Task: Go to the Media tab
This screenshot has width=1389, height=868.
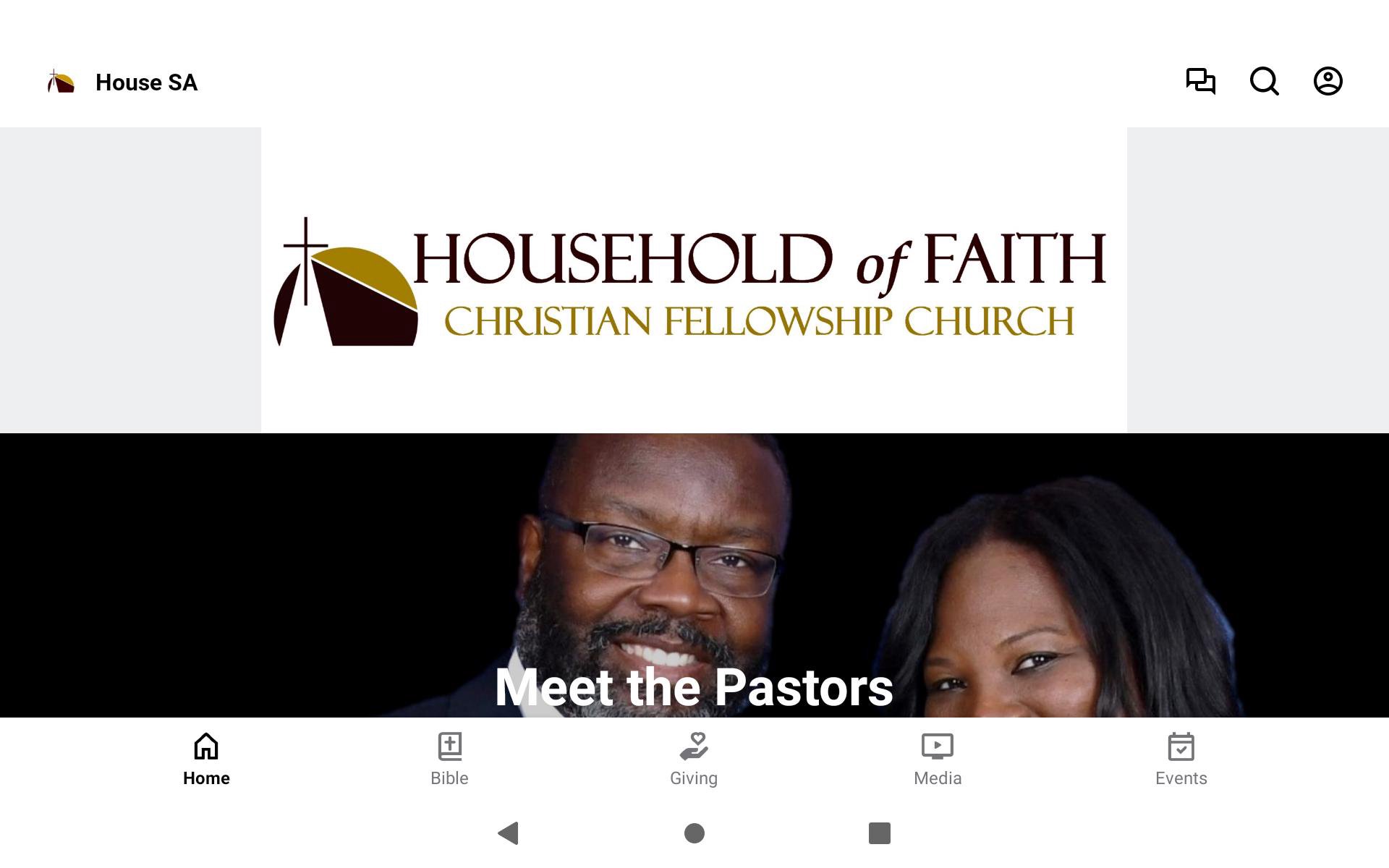Action: (938, 759)
